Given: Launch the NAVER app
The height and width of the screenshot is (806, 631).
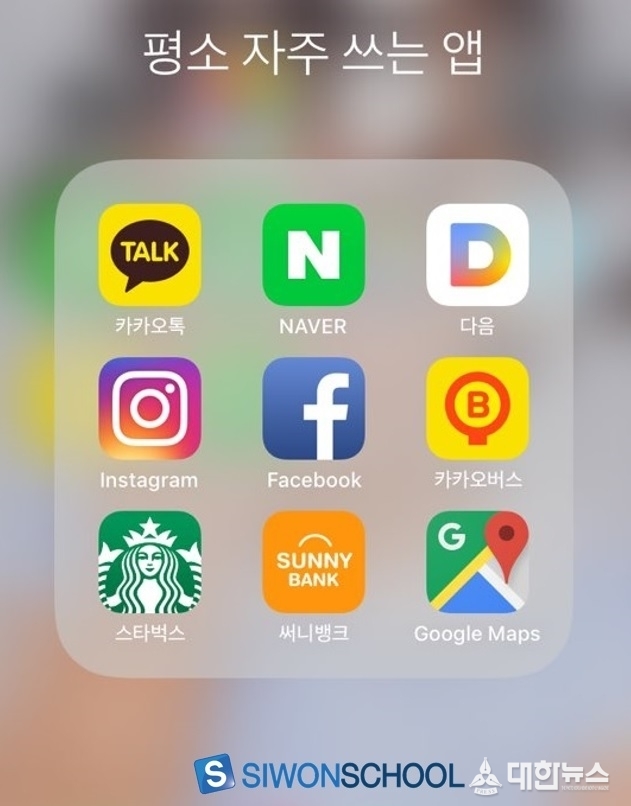Looking at the screenshot, I should (x=313, y=254).
